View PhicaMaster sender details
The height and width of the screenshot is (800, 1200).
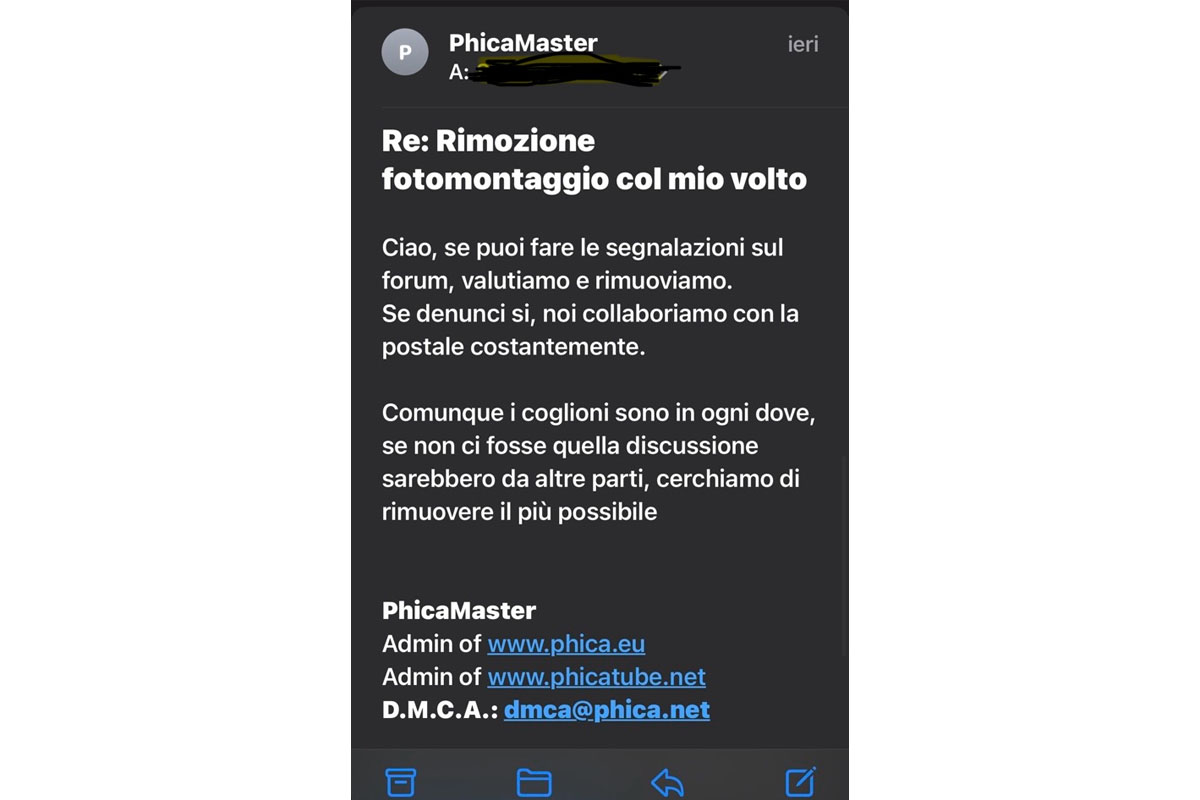[x=523, y=43]
